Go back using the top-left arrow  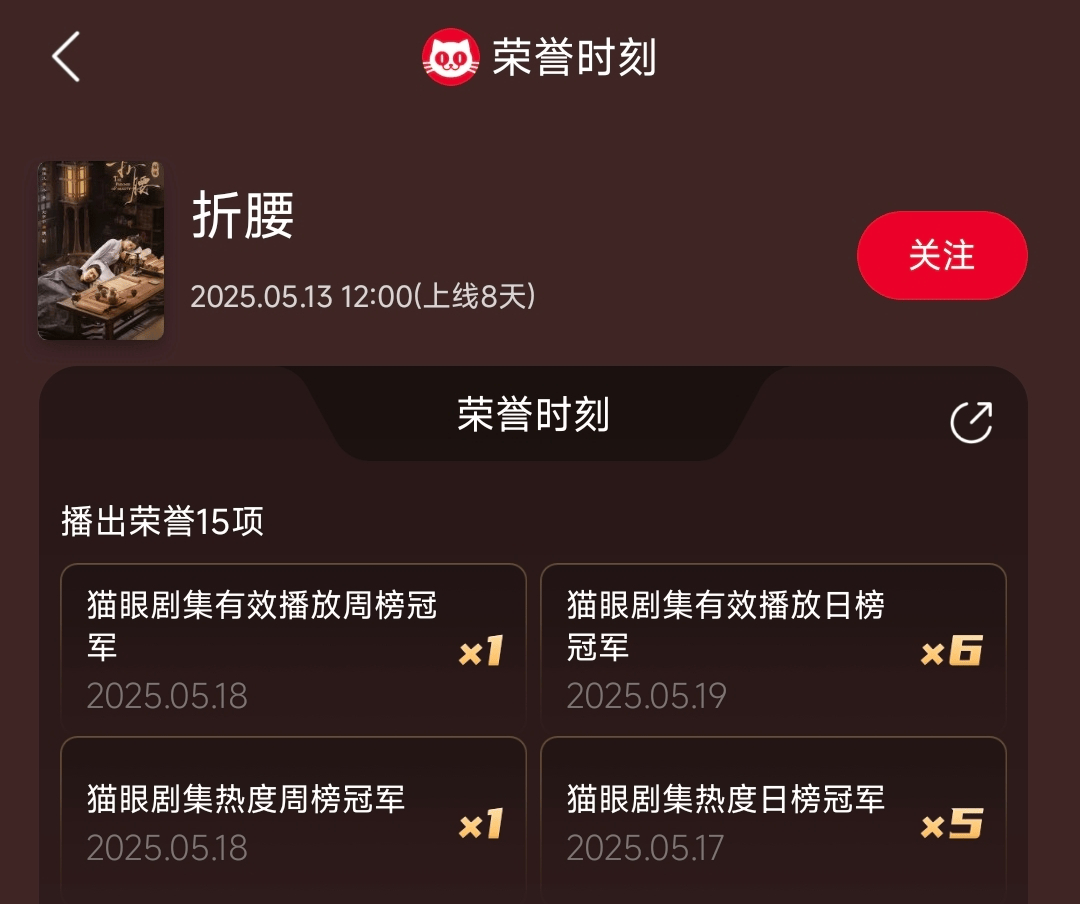[x=66, y=57]
